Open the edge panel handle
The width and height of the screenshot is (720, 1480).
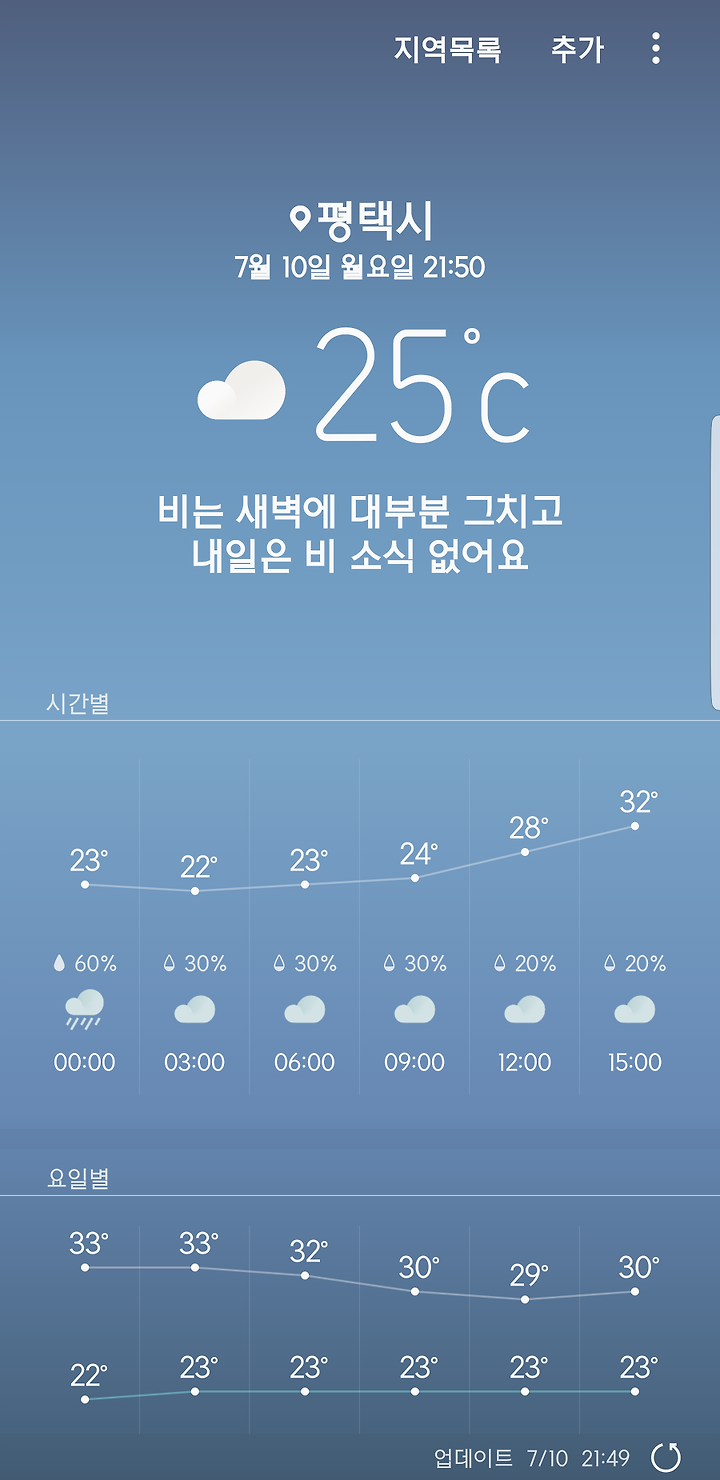[715, 563]
